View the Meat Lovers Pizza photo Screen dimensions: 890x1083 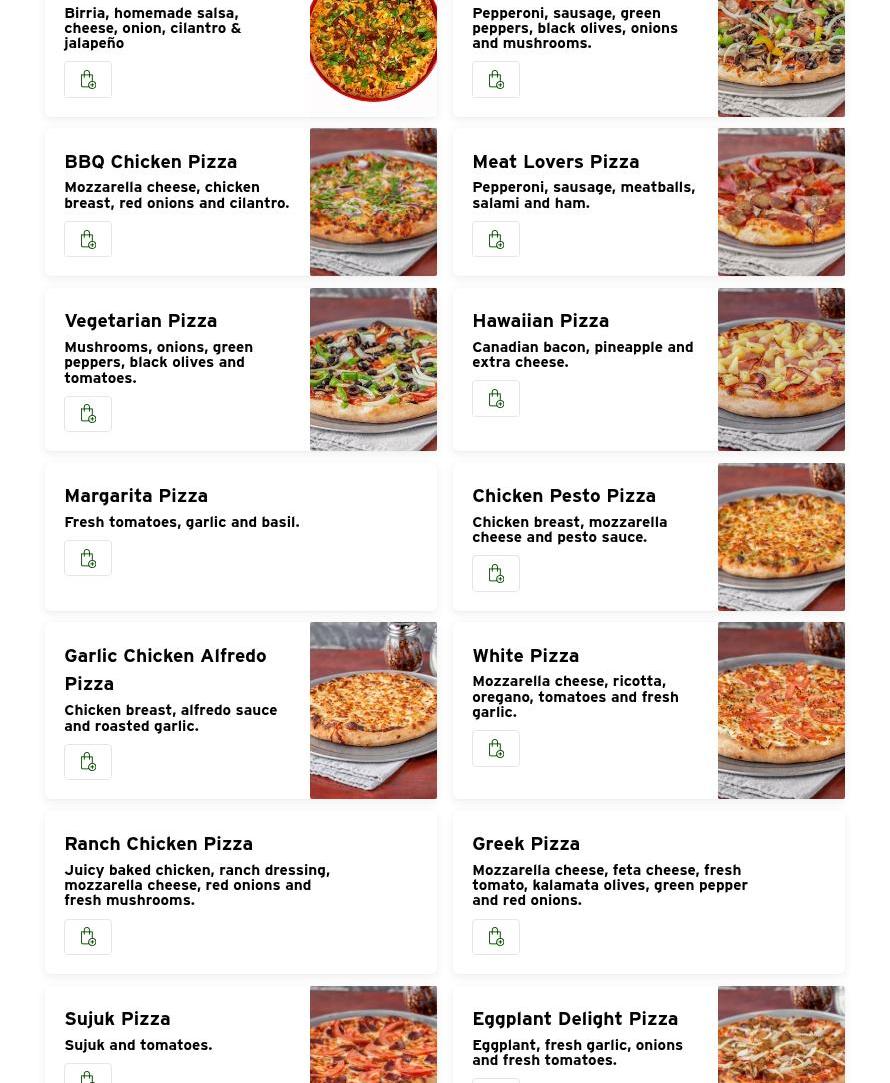(781, 202)
